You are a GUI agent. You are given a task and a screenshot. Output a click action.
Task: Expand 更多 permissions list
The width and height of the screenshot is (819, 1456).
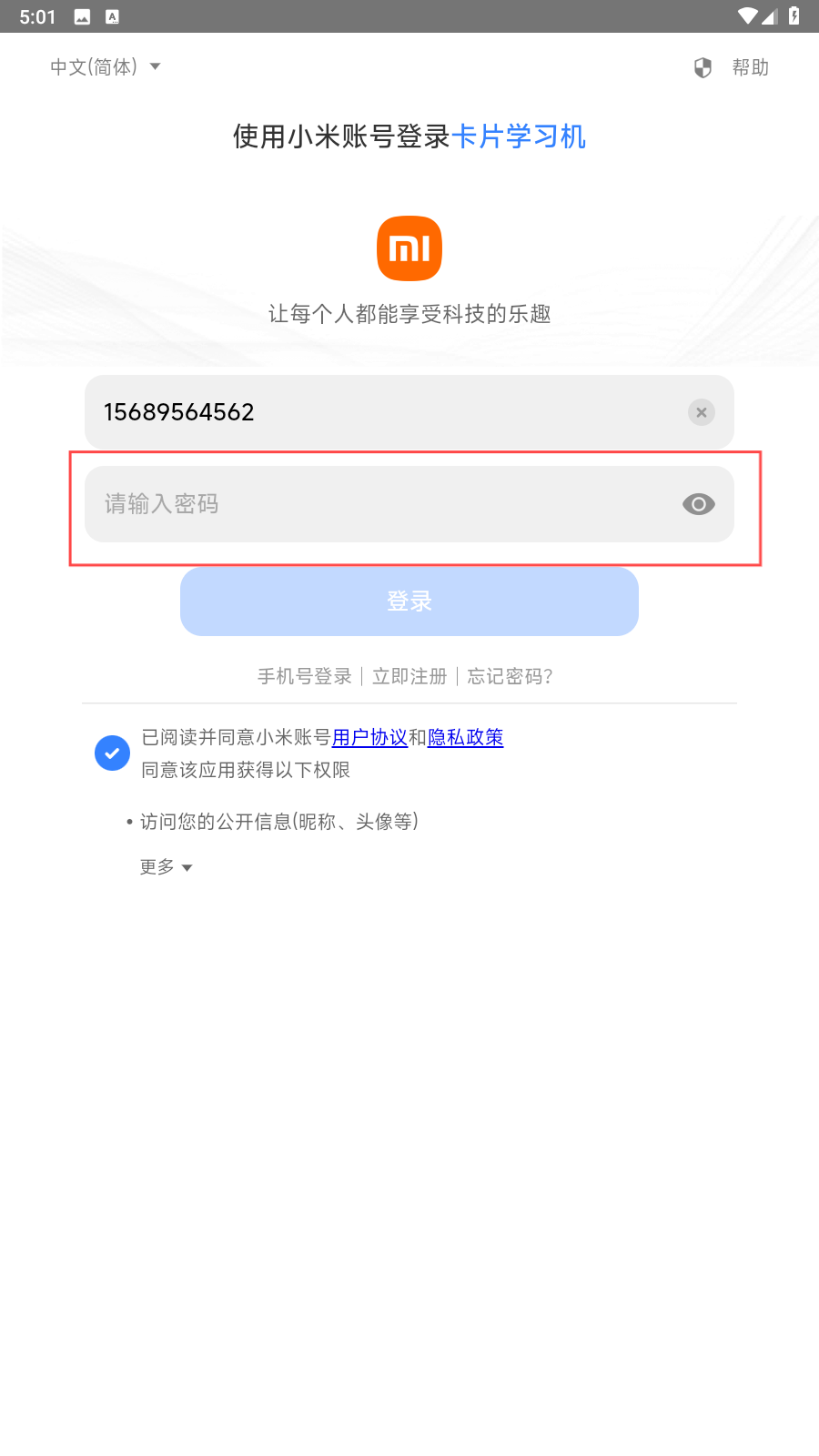(166, 867)
